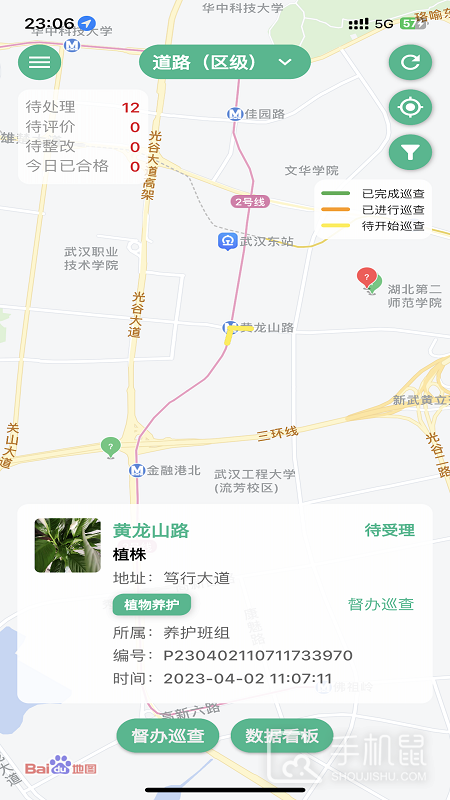The height and width of the screenshot is (800, 450).
Task: Refresh the map data
Action: (x=410, y=63)
